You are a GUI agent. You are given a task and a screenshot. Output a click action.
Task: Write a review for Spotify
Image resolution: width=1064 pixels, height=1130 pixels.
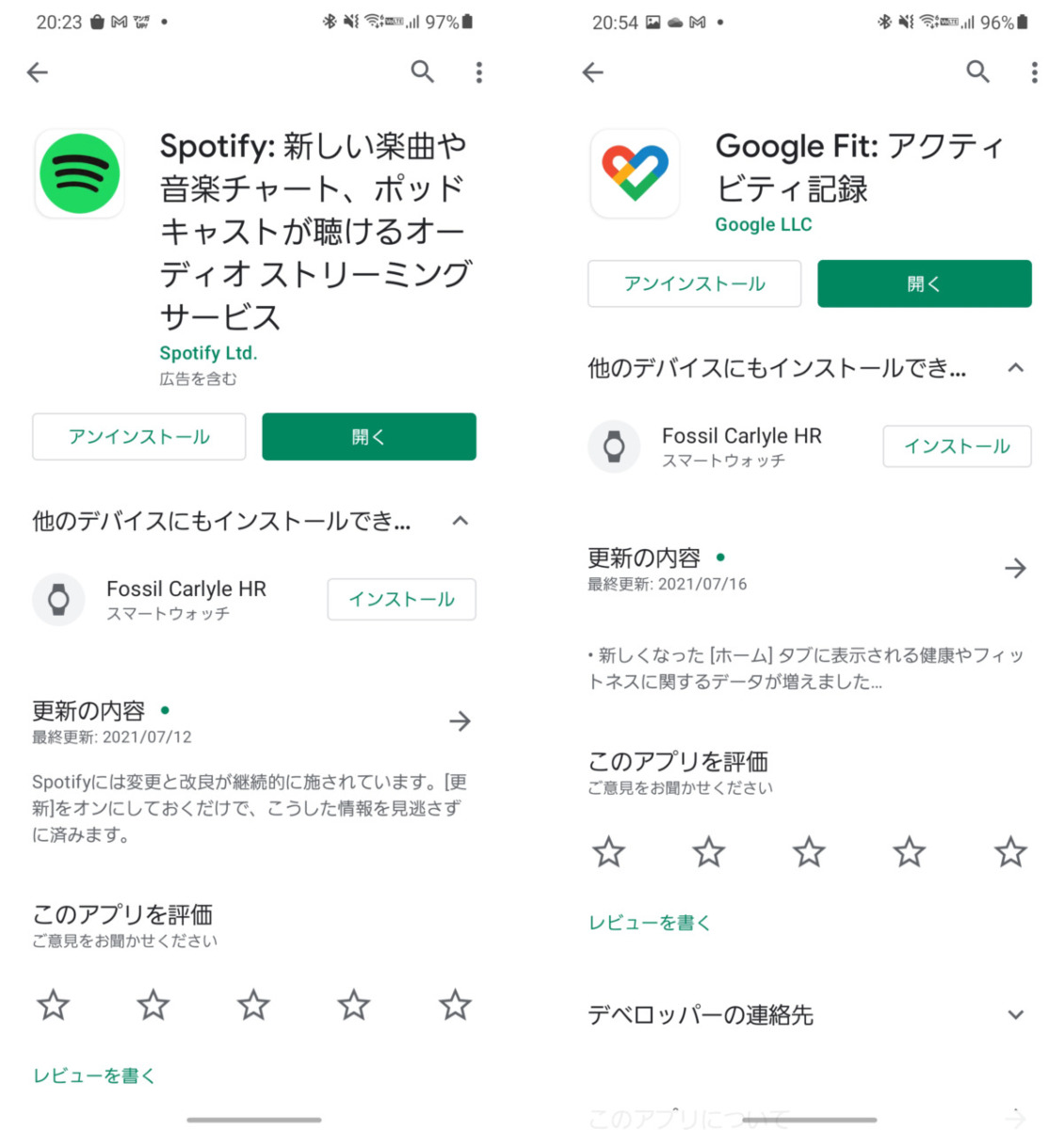[x=94, y=1075]
